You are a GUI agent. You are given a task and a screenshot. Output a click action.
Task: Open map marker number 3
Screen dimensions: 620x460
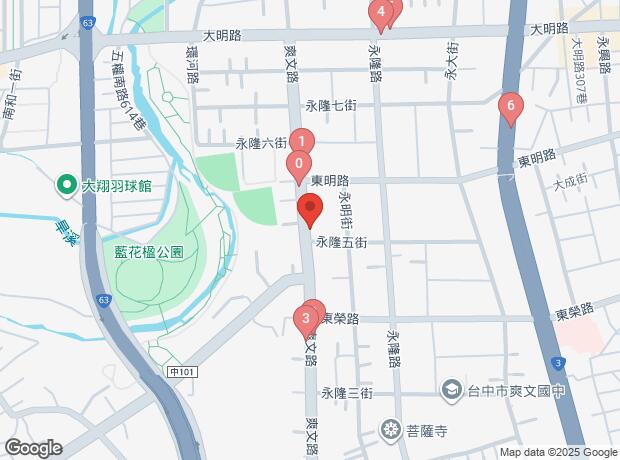[305, 320]
